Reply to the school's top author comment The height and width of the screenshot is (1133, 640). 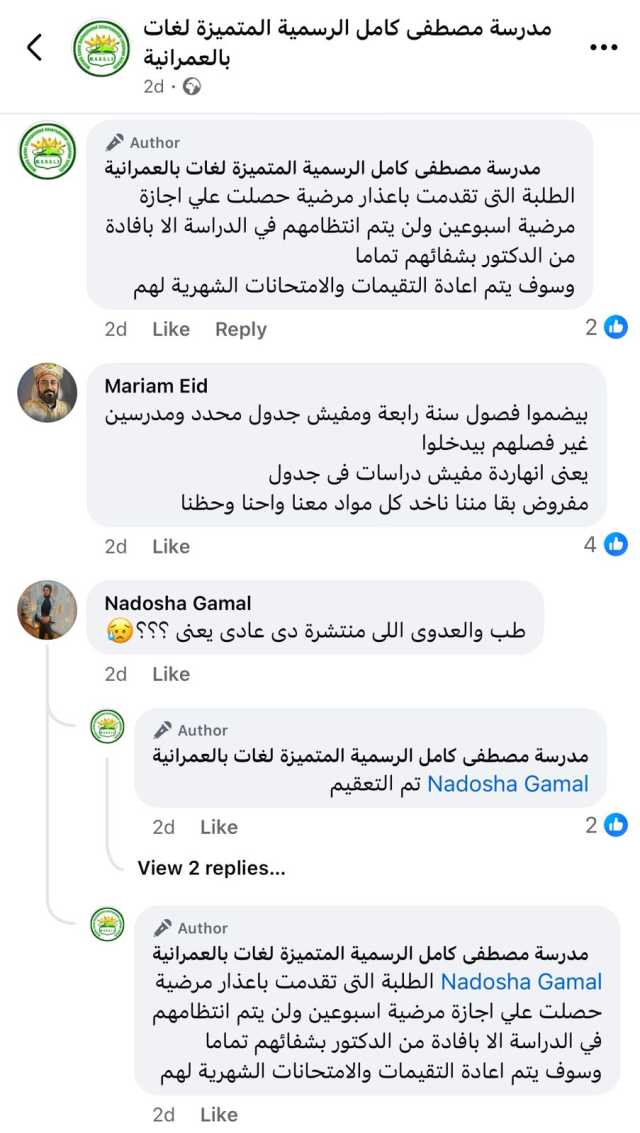pyautogui.click(x=241, y=329)
